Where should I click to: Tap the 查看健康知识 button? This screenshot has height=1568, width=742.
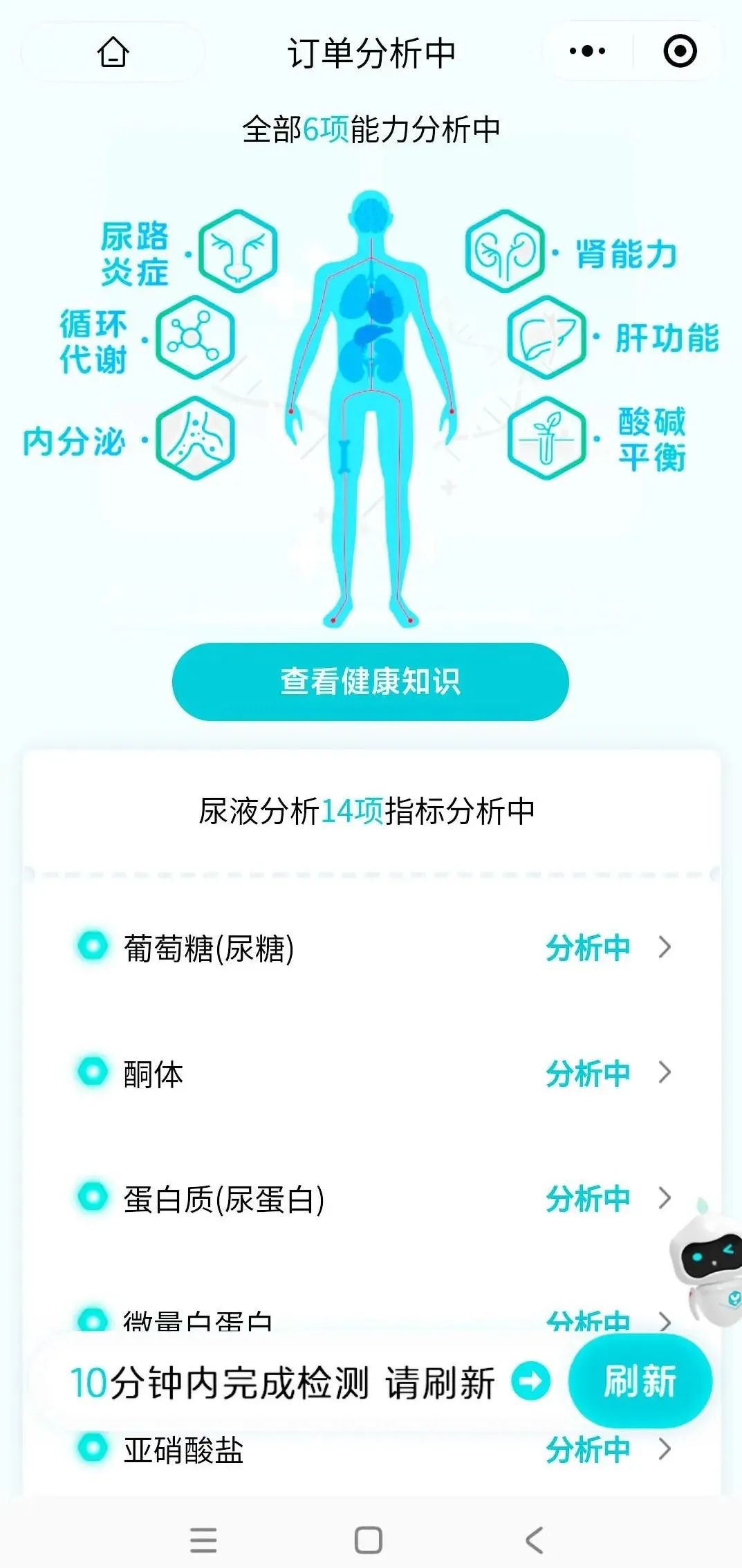tap(370, 682)
